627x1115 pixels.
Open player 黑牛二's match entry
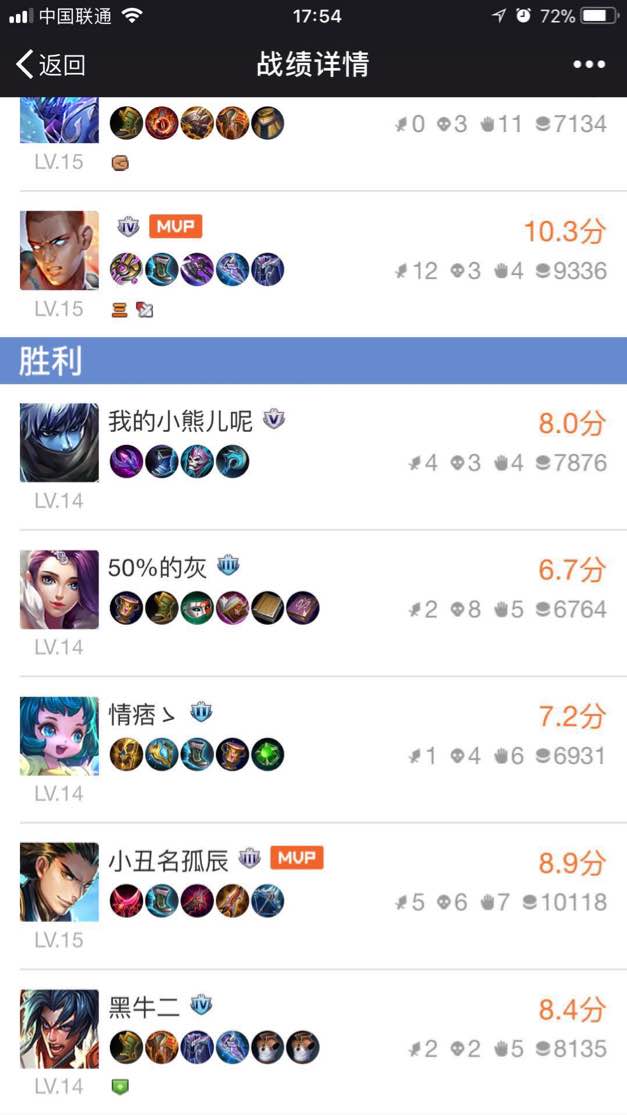tap(313, 1040)
